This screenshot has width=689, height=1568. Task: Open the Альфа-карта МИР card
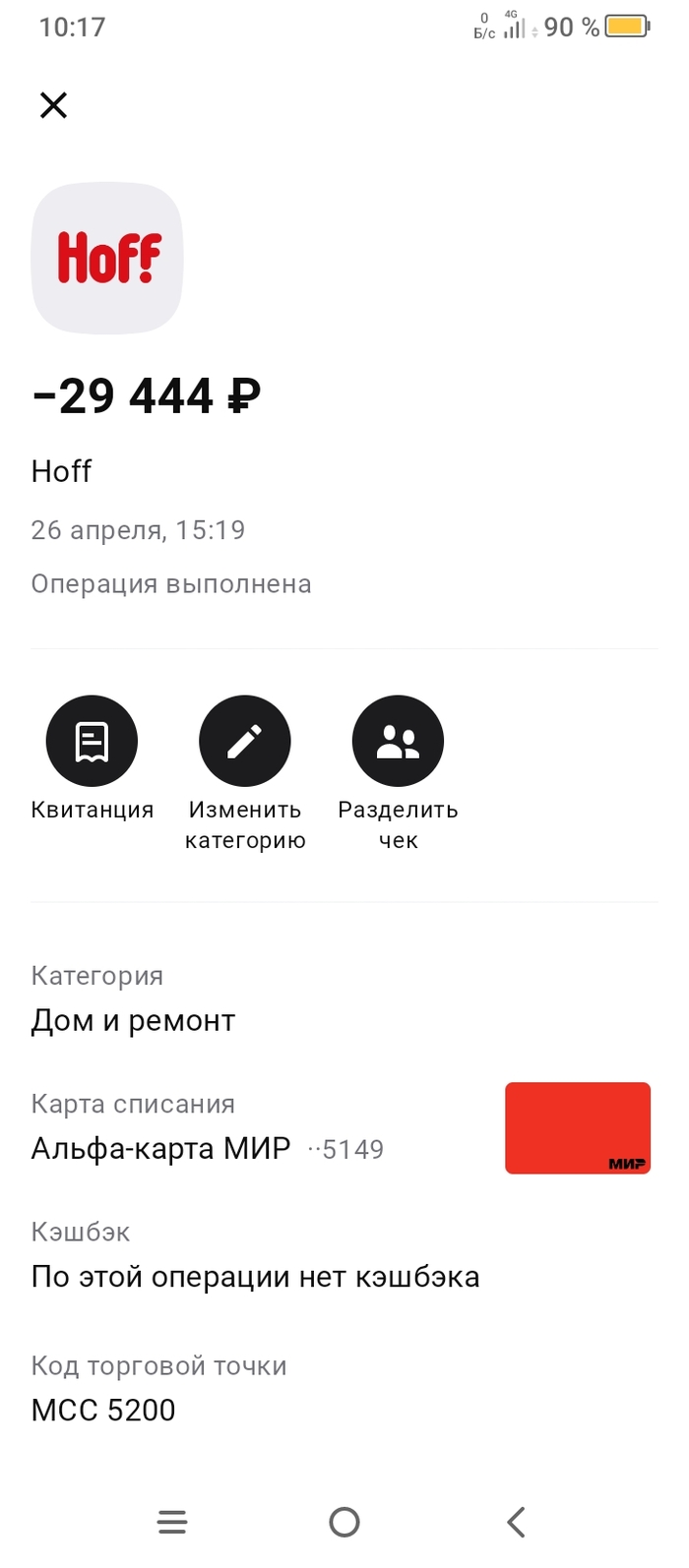[x=577, y=1128]
